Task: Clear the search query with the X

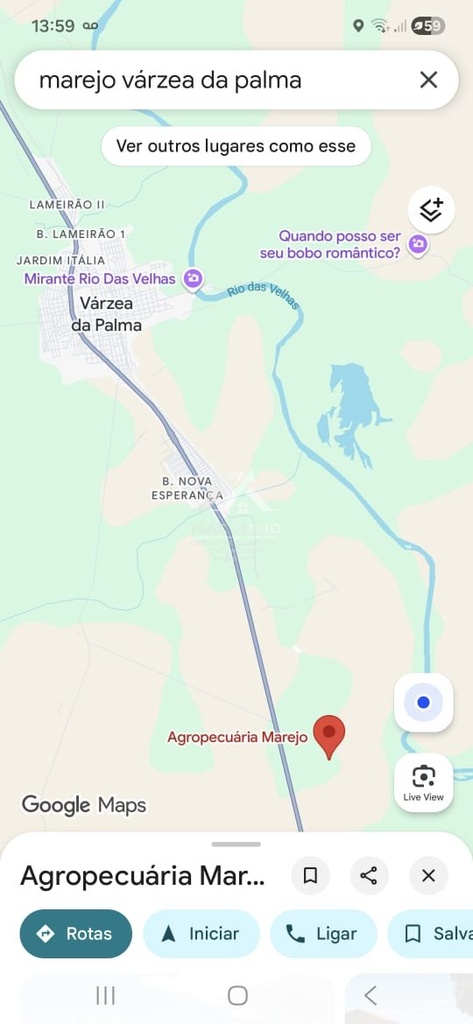Action: pyautogui.click(x=429, y=80)
